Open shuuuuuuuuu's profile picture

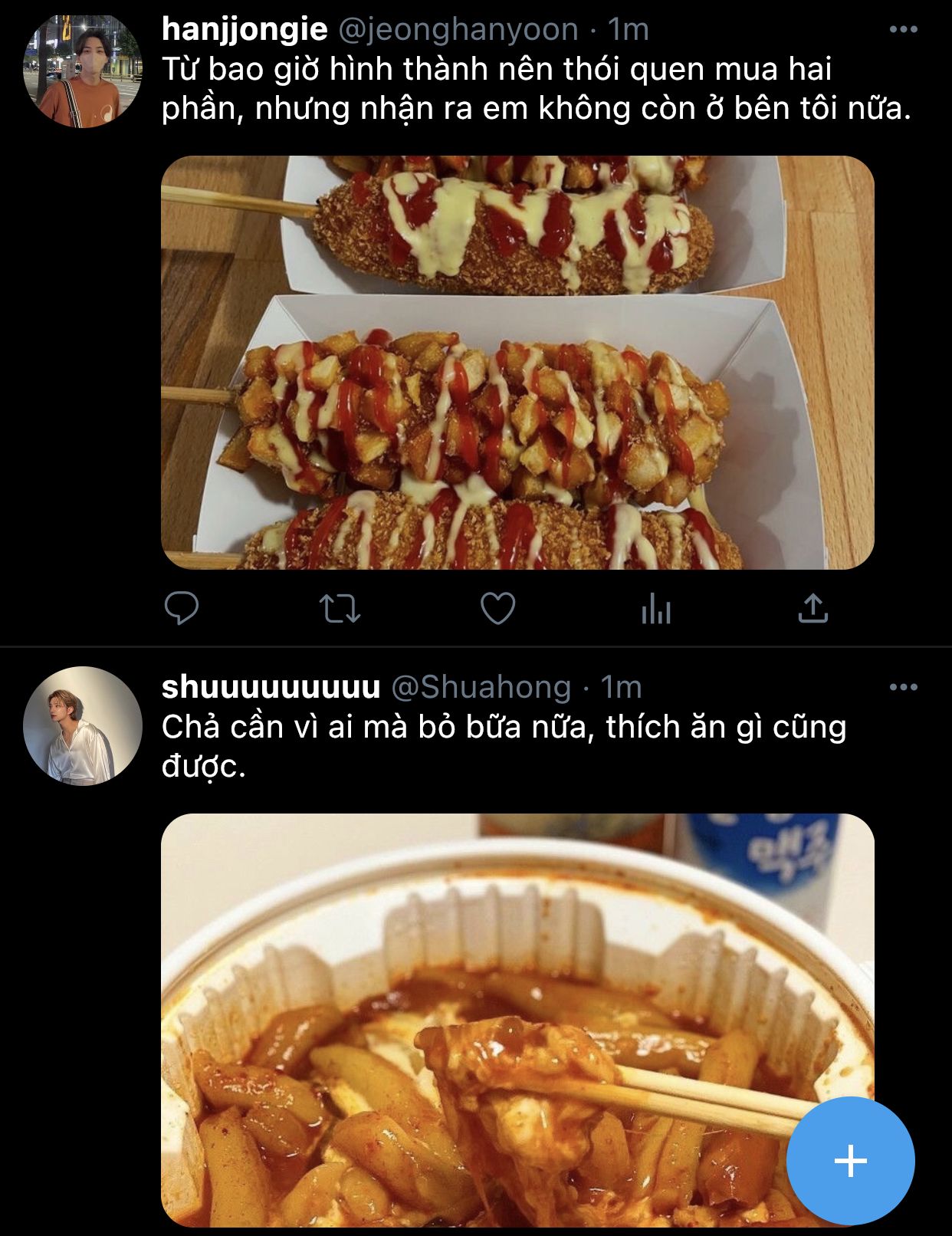point(83,726)
